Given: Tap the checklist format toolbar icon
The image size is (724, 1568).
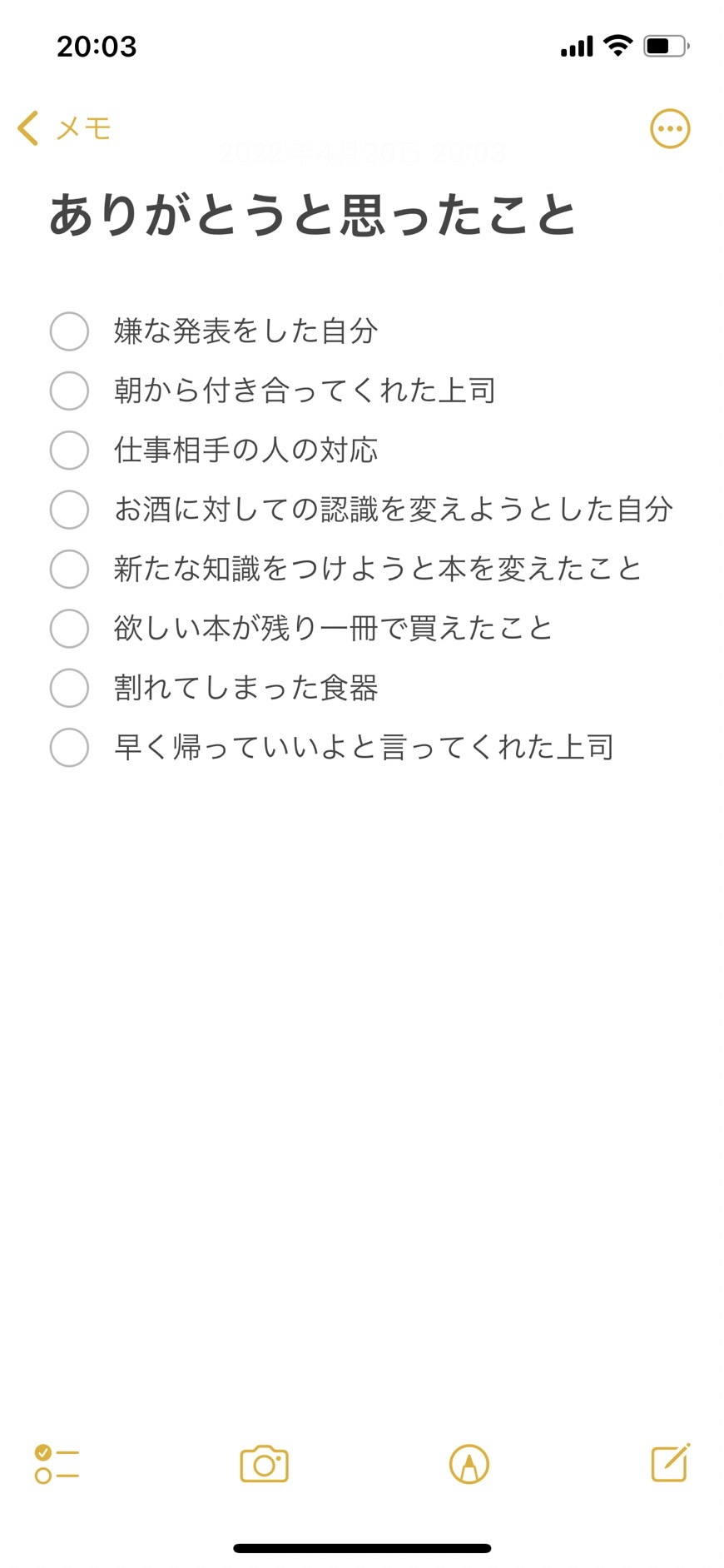Looking at the screenshot, I should point(57,1464).
